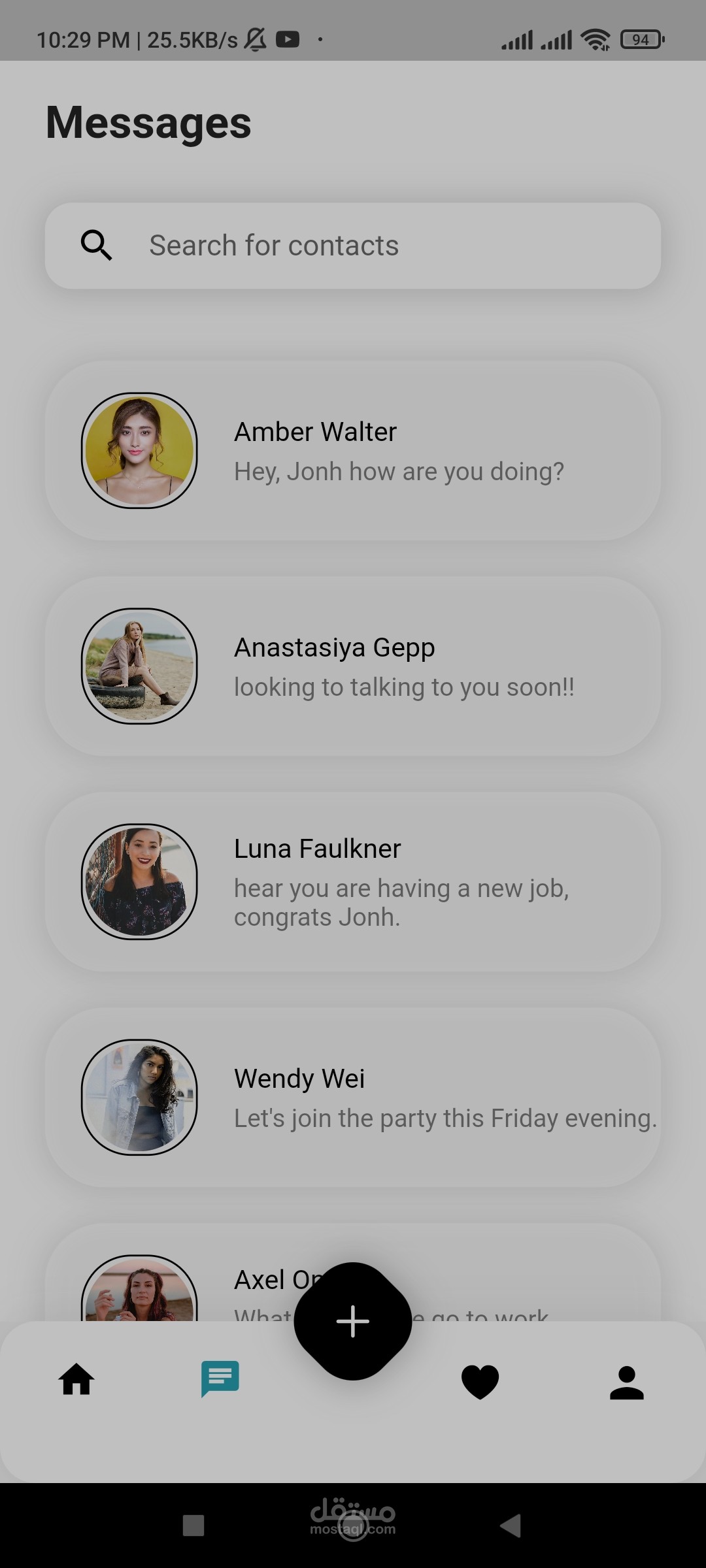Start a new message with plus button
The height and width of the screenshot is (1568, 706).
coord(353,1321)
